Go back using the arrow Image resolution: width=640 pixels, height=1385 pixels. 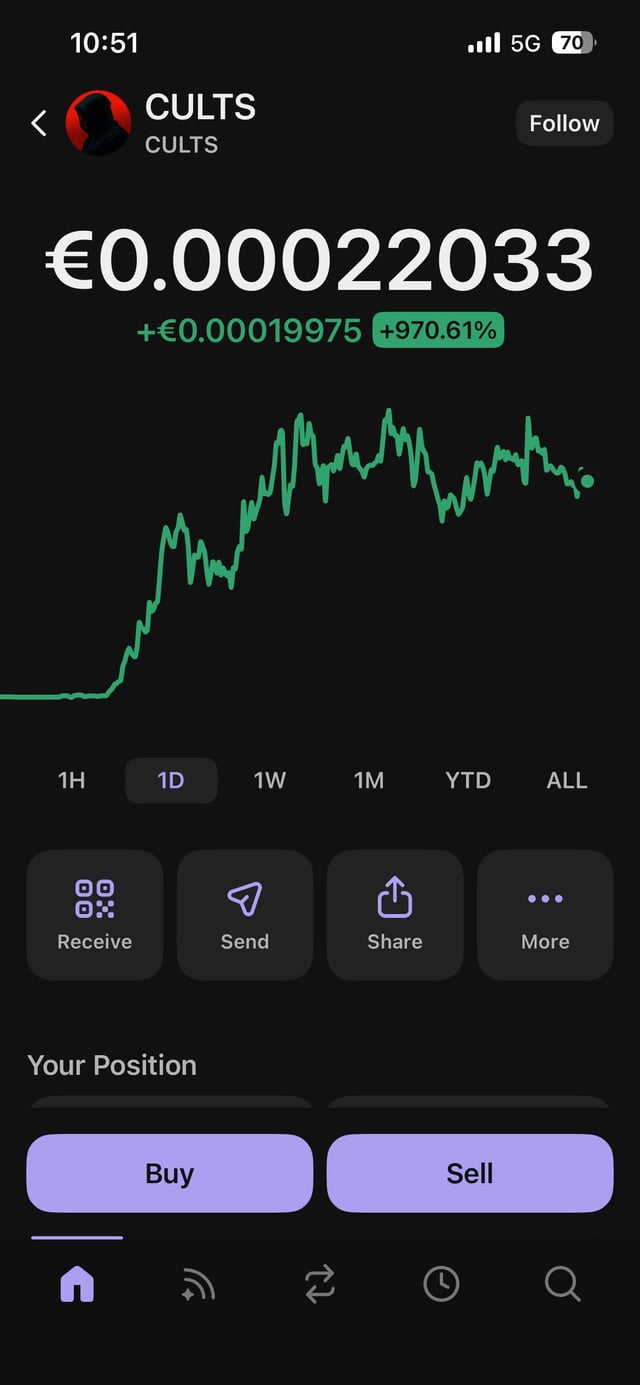pyautogui.click(x=39, y=124)
